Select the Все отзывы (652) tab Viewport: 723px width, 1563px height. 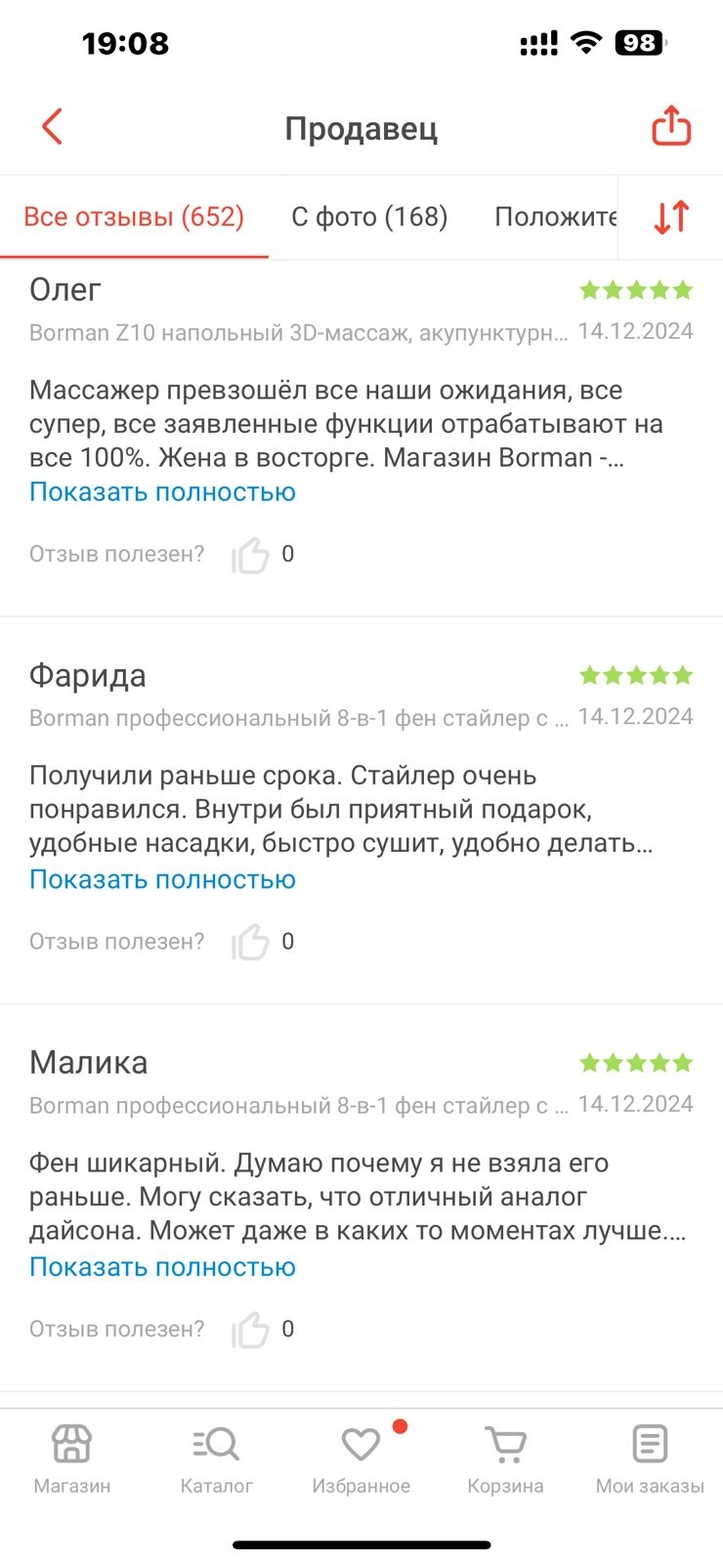[x=134, y=217]
